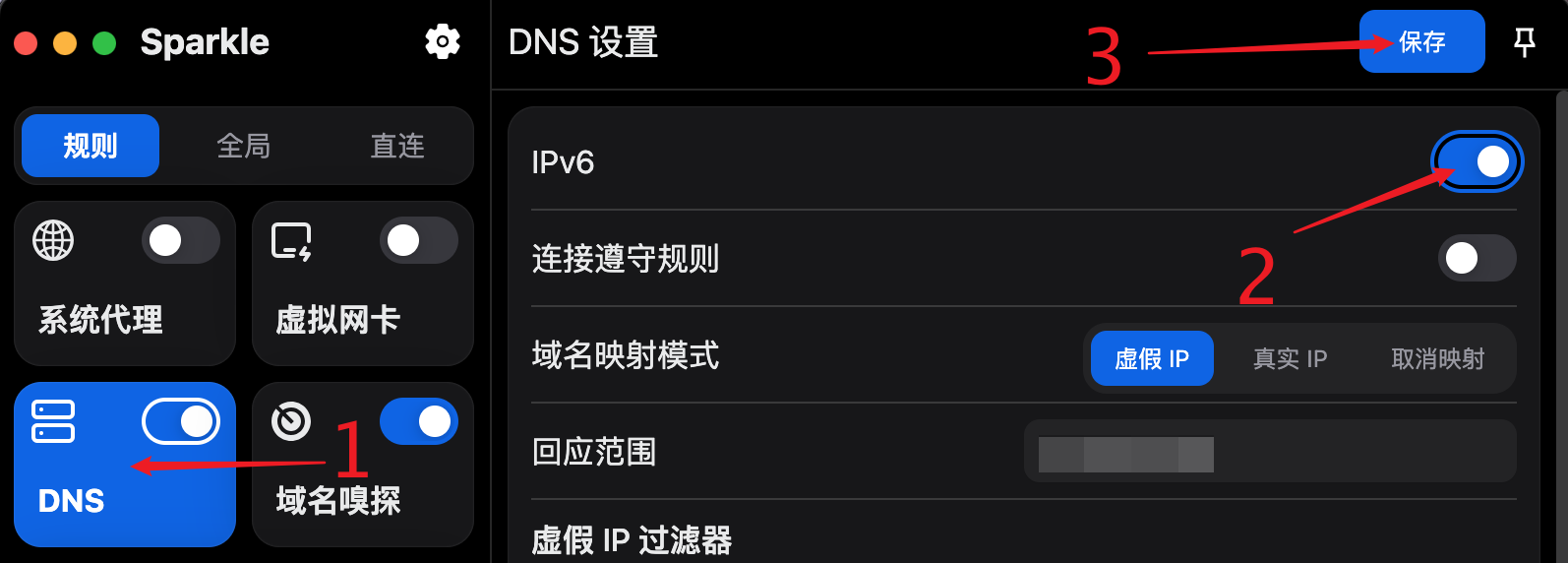
Task: Turn off the IPv6 switch
Action: coord(1477,161)
